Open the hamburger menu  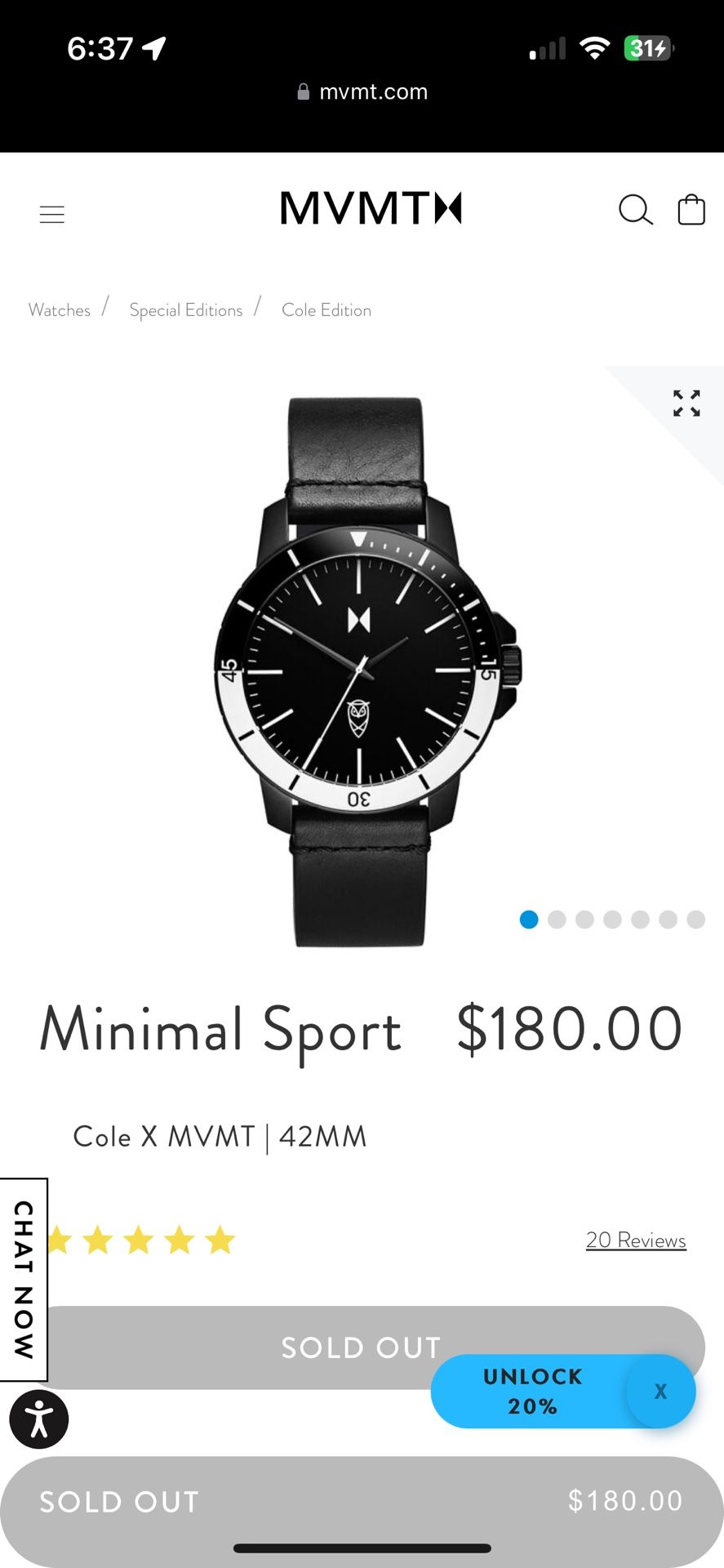(52, 215)
